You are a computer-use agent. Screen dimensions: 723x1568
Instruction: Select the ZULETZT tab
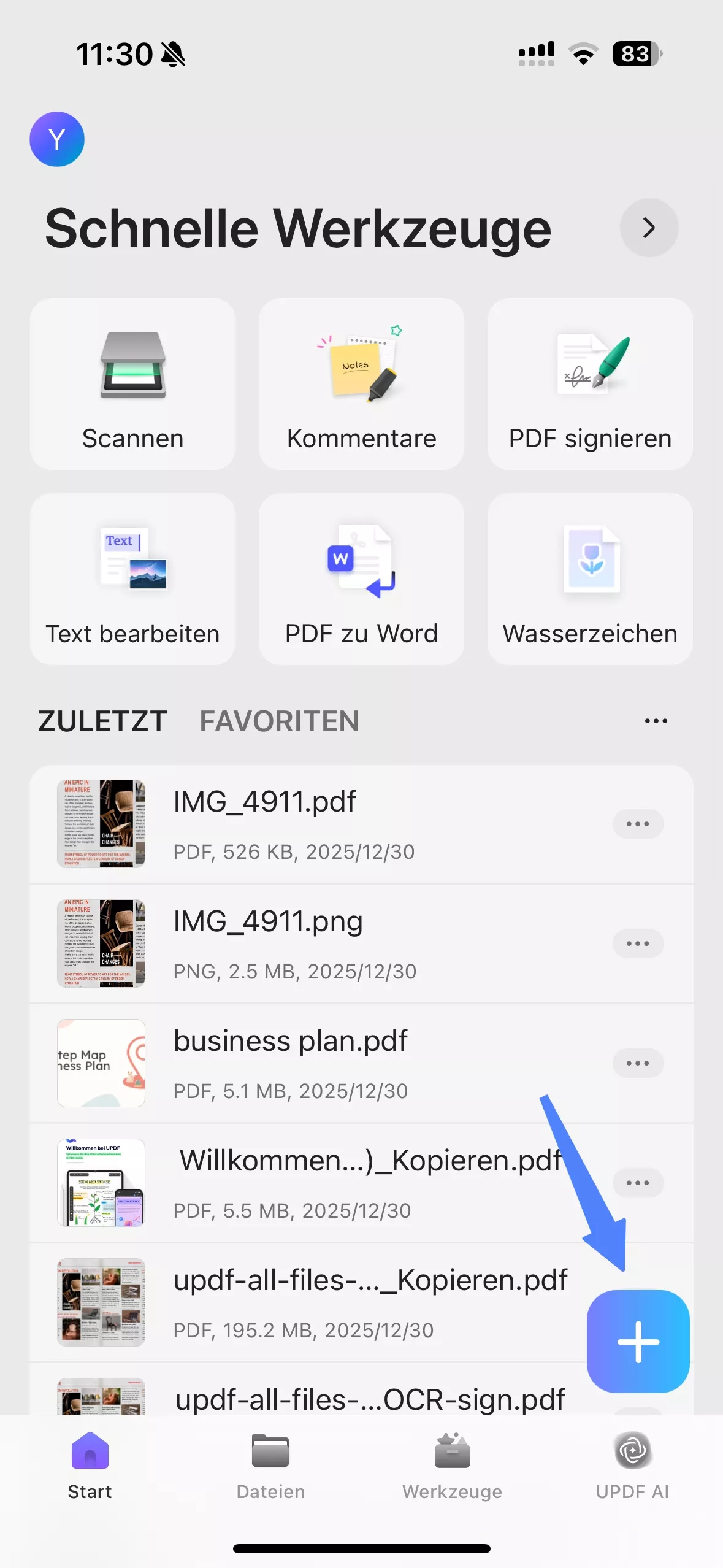click(102, 721)
